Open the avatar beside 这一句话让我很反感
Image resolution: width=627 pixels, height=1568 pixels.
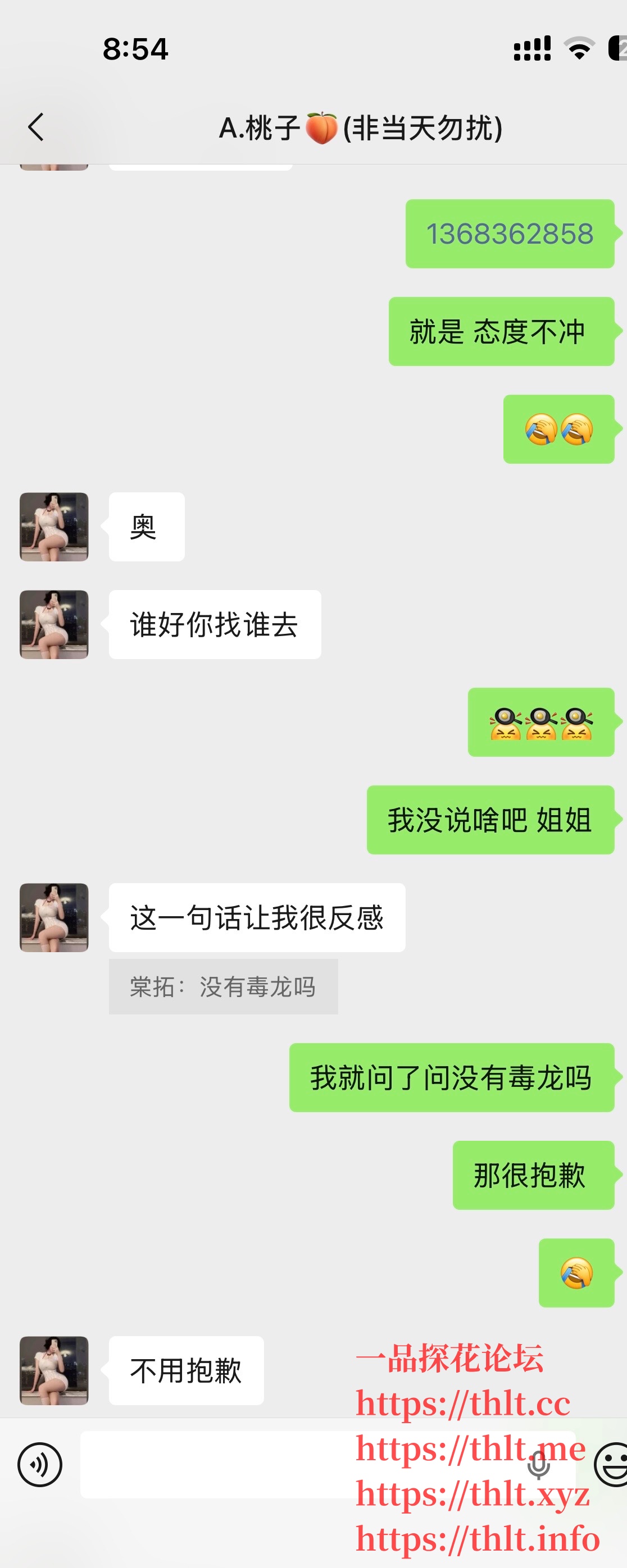[x=54, y=917]
